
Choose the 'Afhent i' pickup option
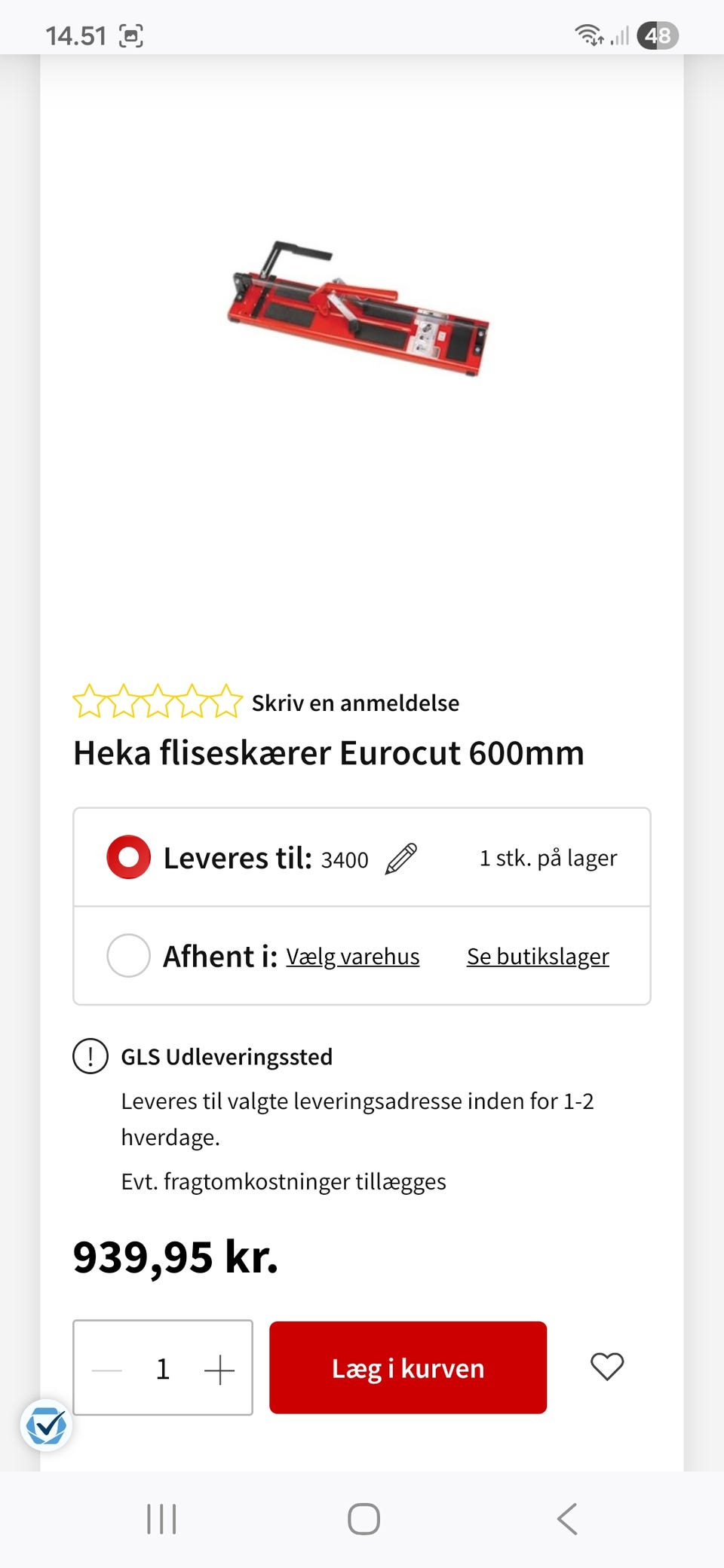coord(129,956)
